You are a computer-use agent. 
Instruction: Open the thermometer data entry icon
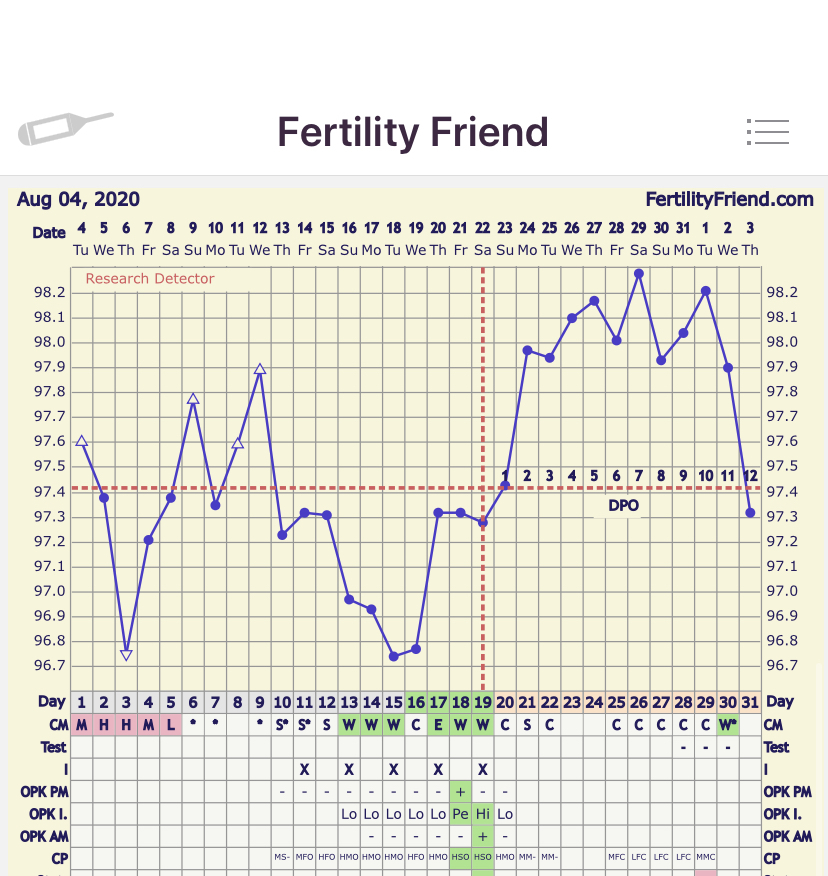(x=66, y=128)
